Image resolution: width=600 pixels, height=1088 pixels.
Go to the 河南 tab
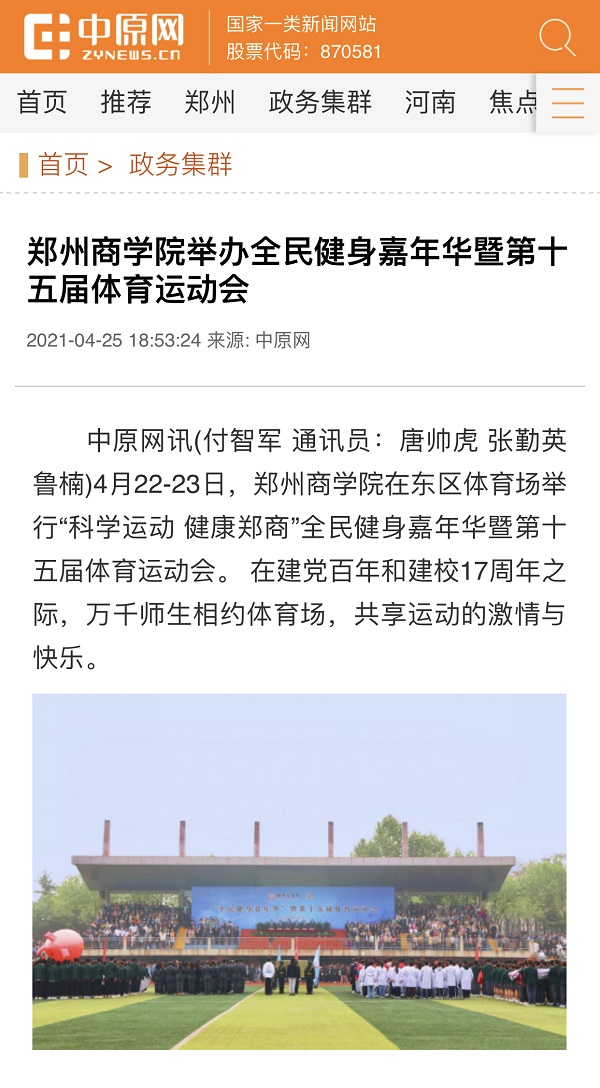(430, 102)
